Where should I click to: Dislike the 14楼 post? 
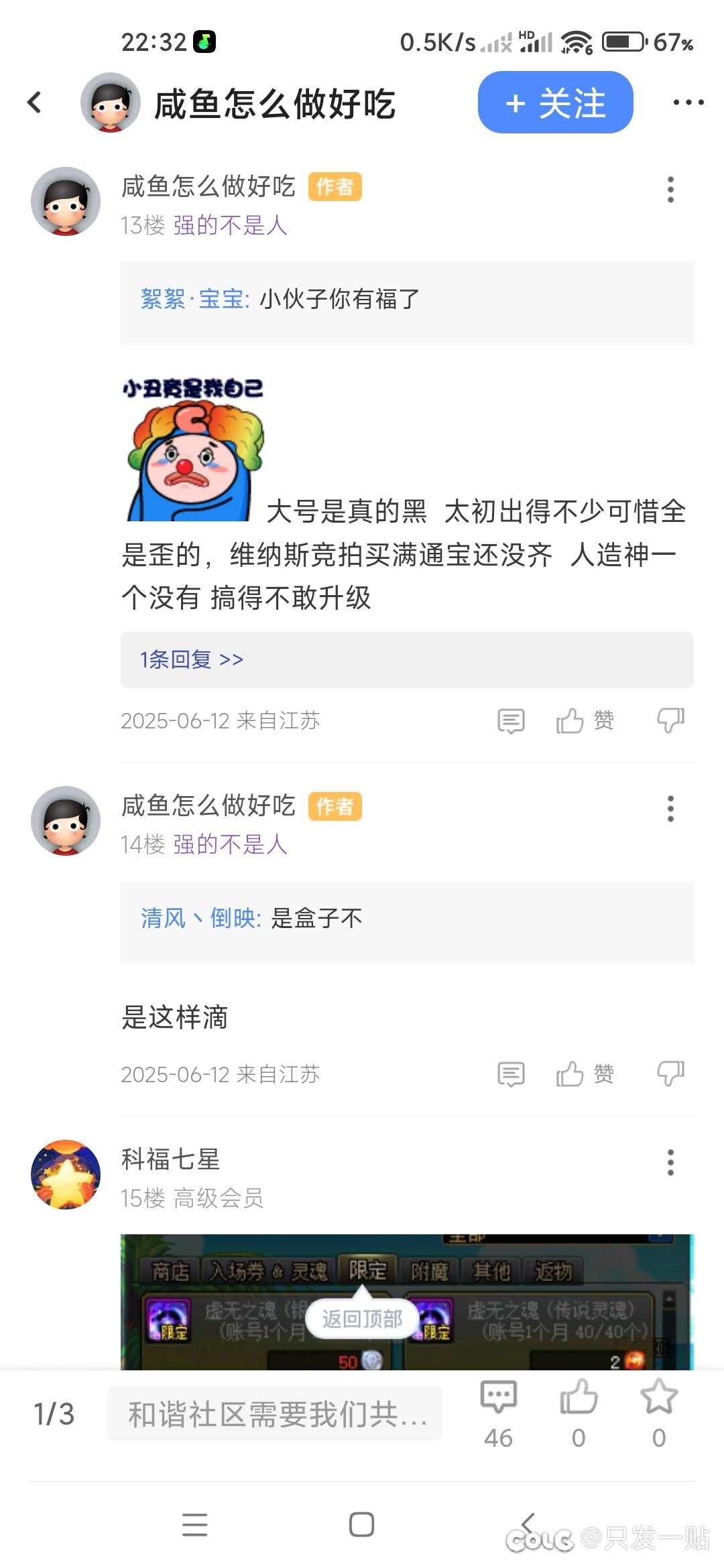tap(670, 1074)
